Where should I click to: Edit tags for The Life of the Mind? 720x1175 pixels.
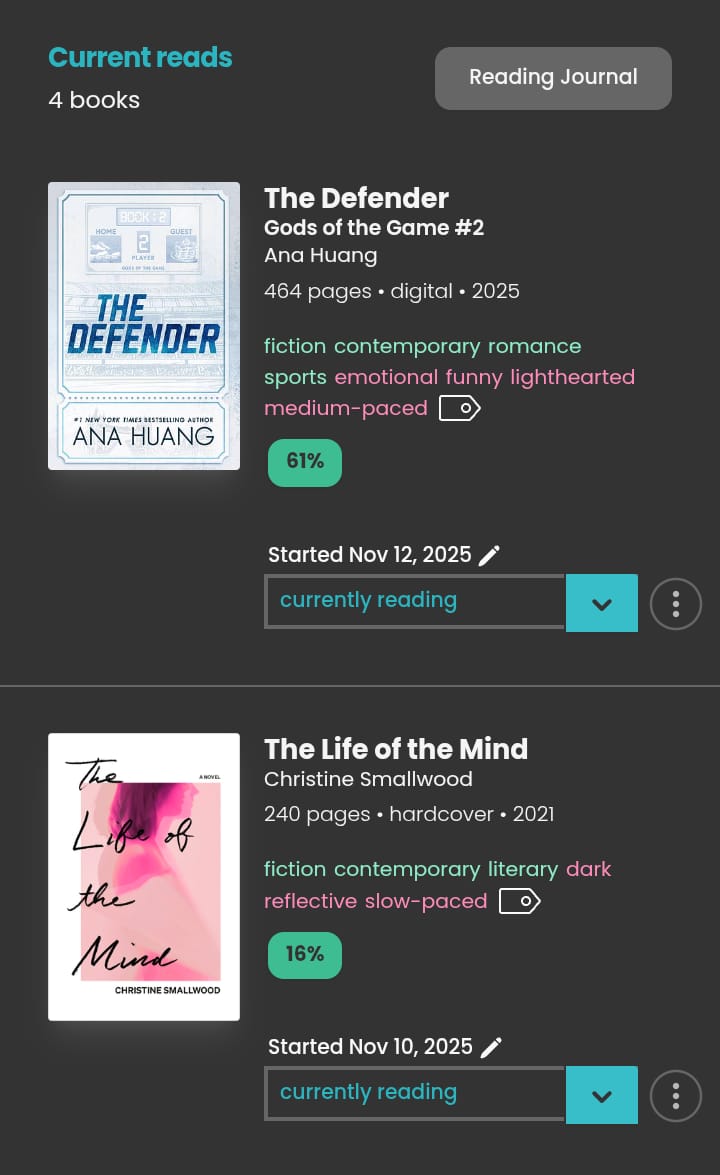pos(519,902)
